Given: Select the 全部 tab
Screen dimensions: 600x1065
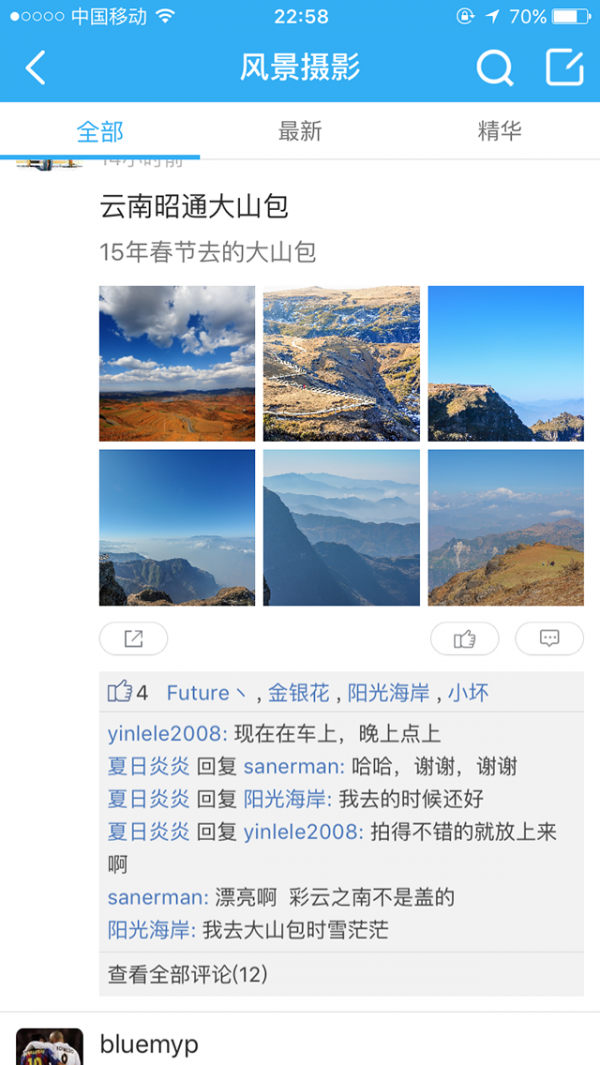Looking at the screenshot, I should coord(100,131).
